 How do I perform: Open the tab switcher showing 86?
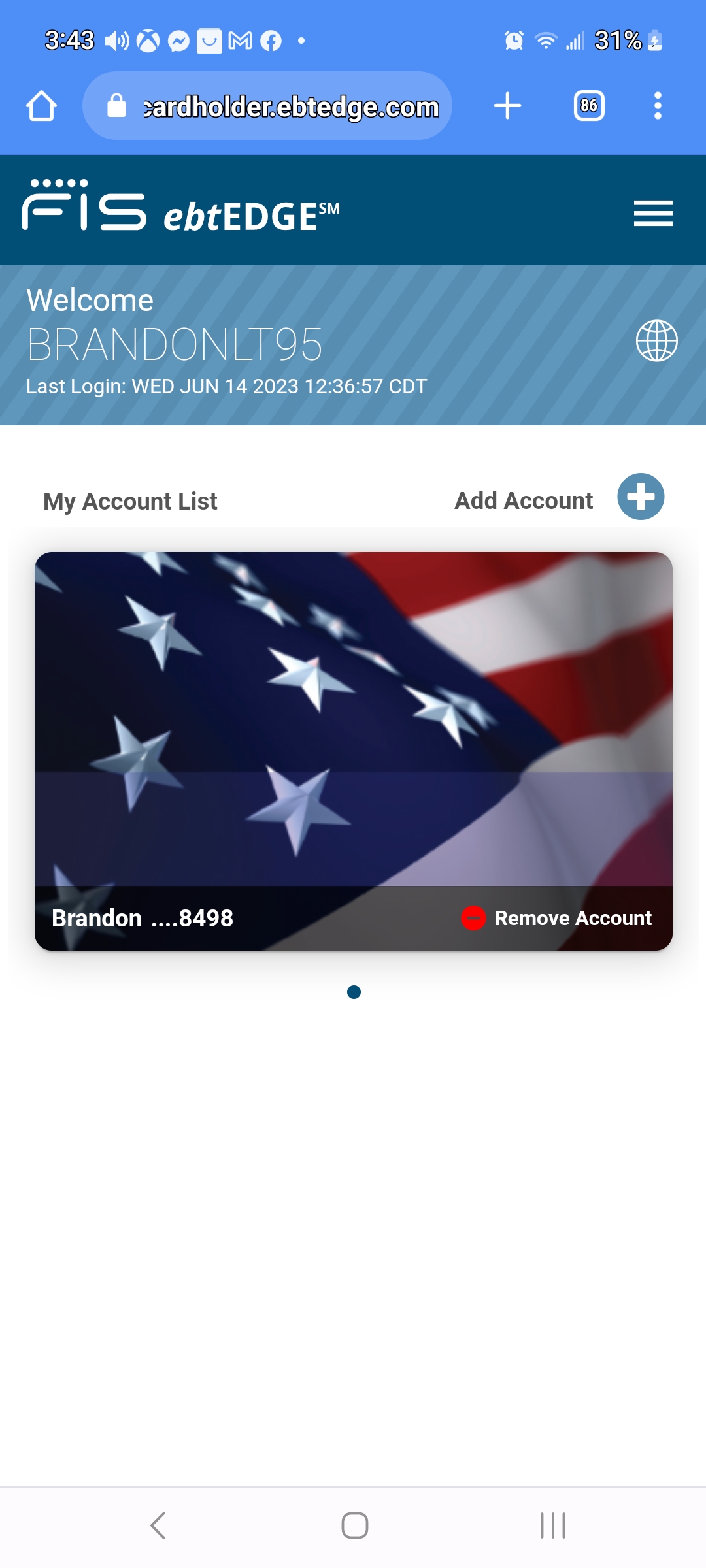pos(589,106)
